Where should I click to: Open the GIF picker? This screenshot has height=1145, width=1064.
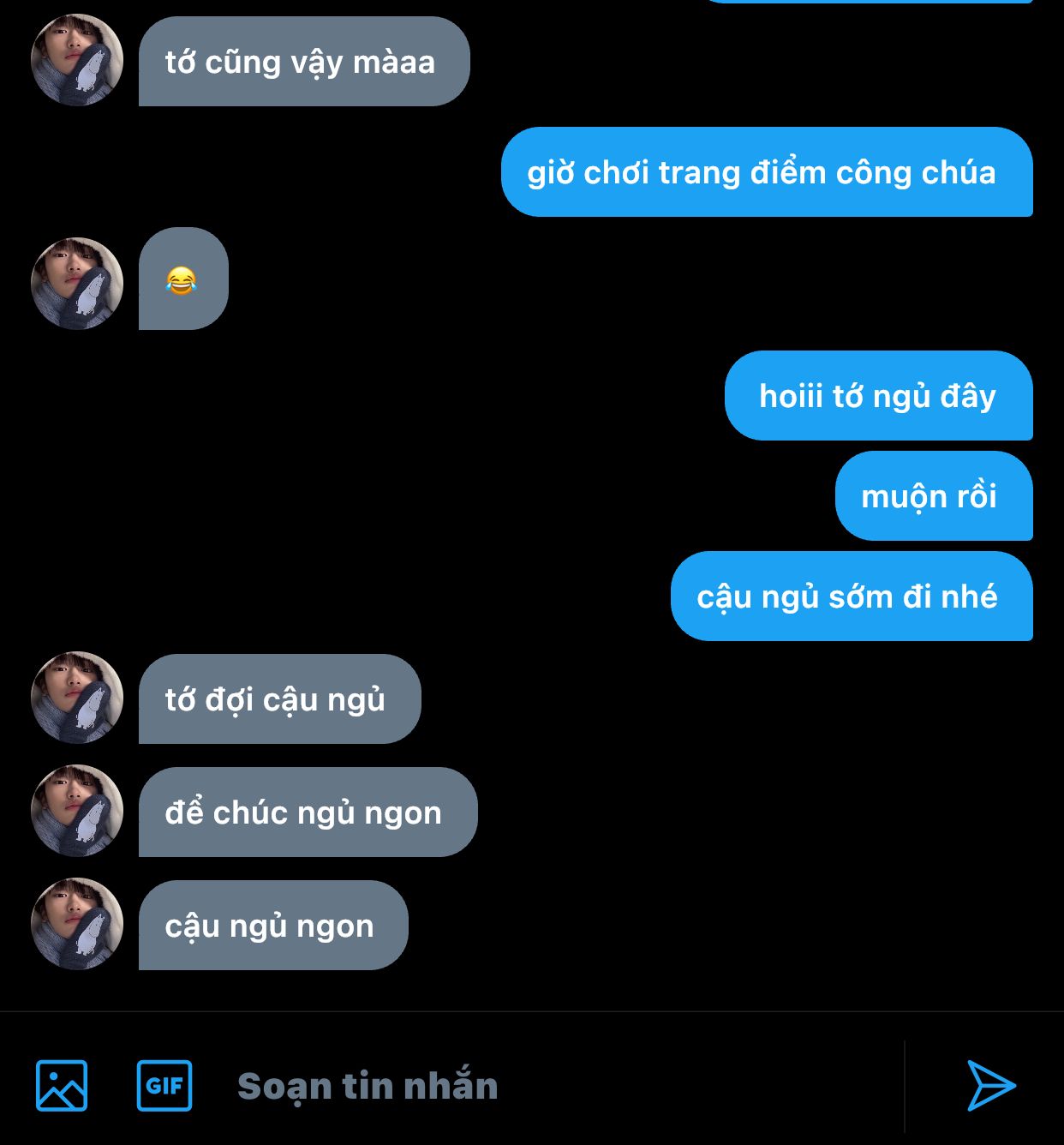click(164, 1085)
